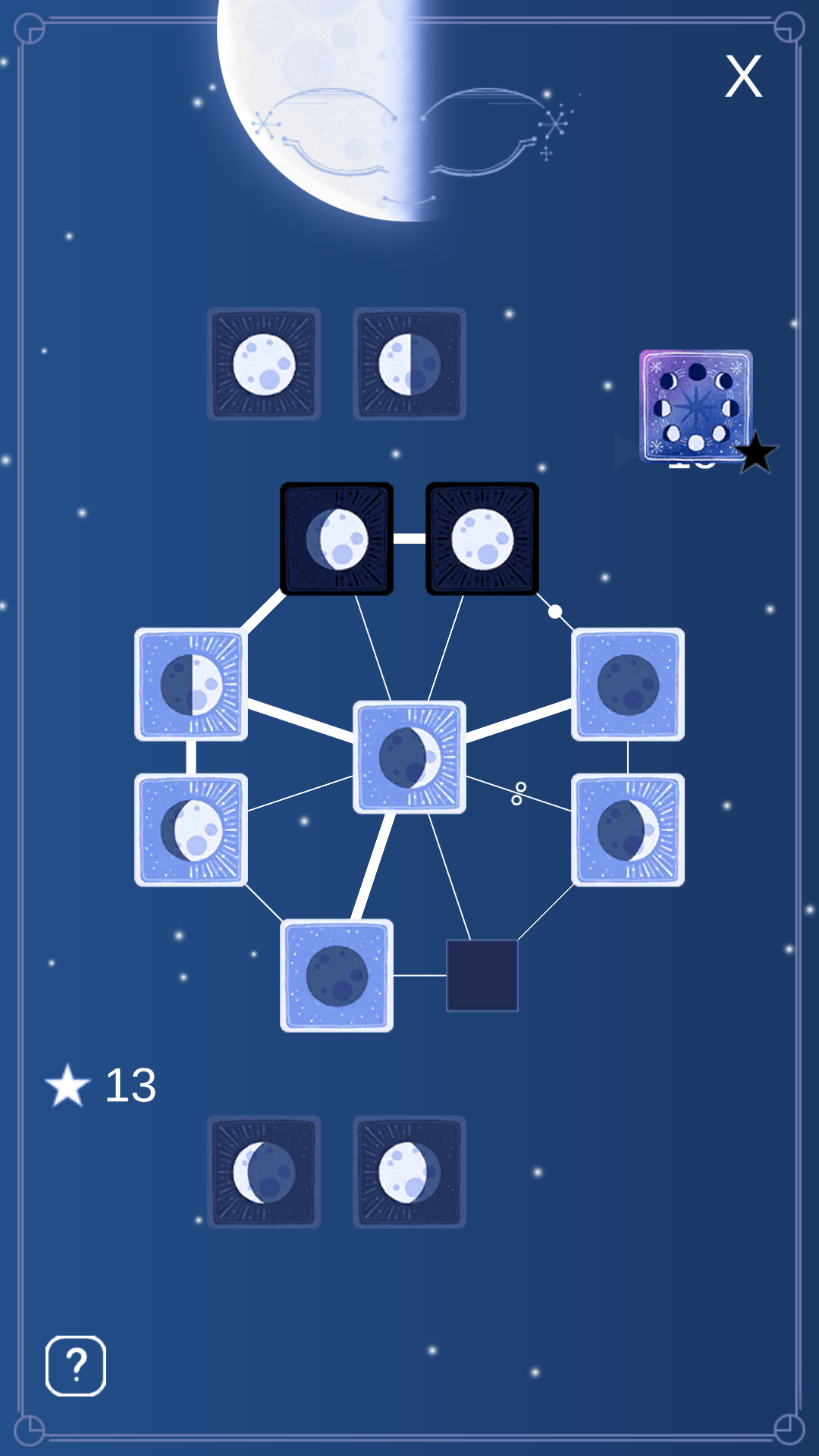Select the gibbous moon card in your hand

[409, 1172]
